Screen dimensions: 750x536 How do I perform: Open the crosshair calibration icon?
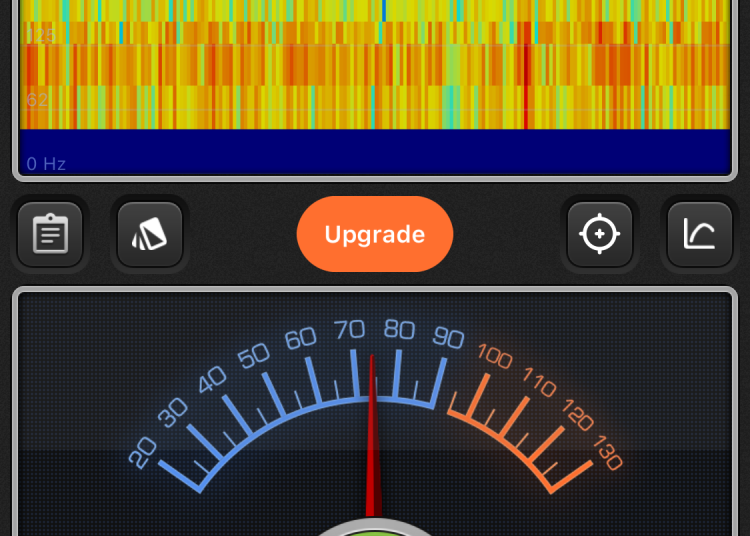(600, 235)
